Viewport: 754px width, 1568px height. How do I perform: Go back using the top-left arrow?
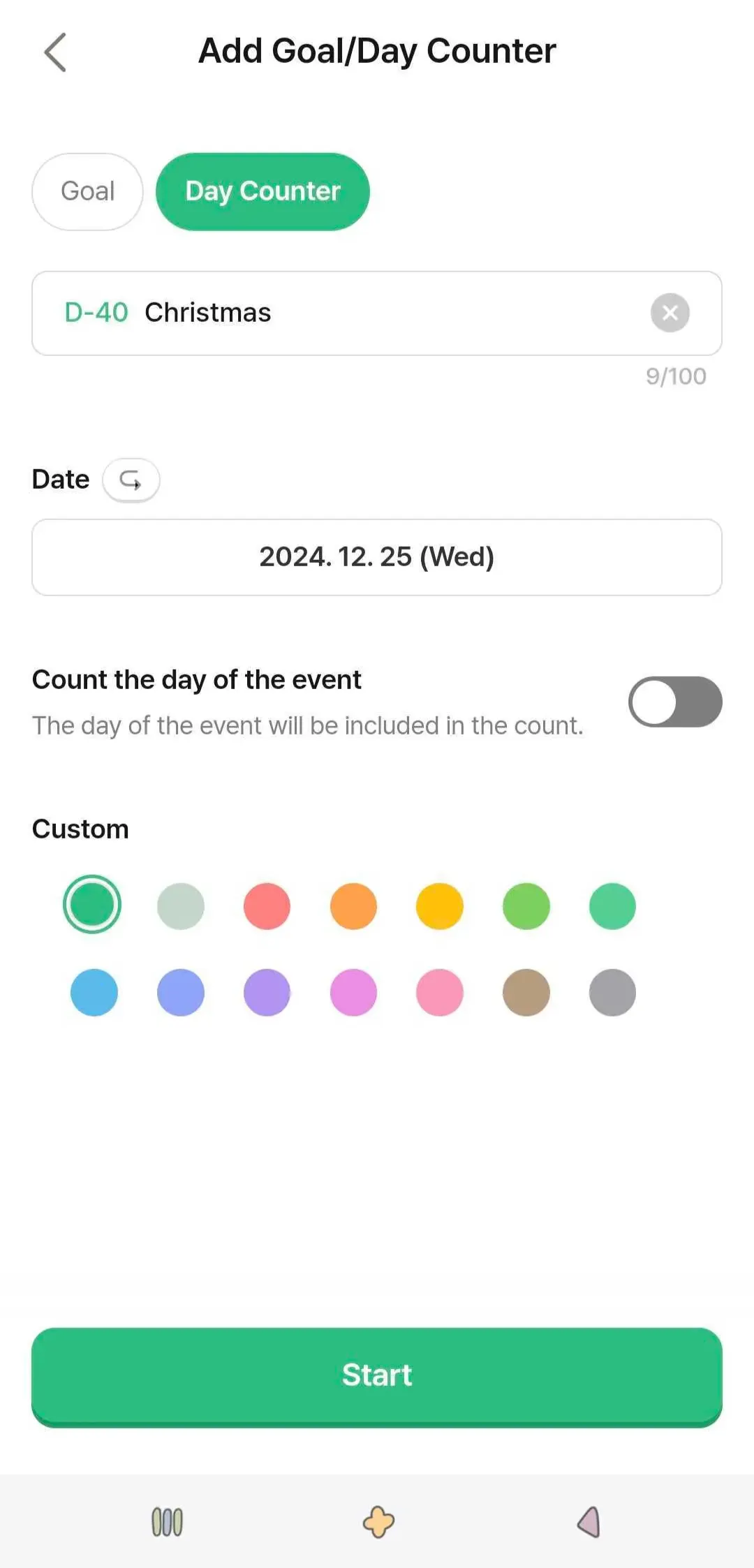tap(55, 52)
